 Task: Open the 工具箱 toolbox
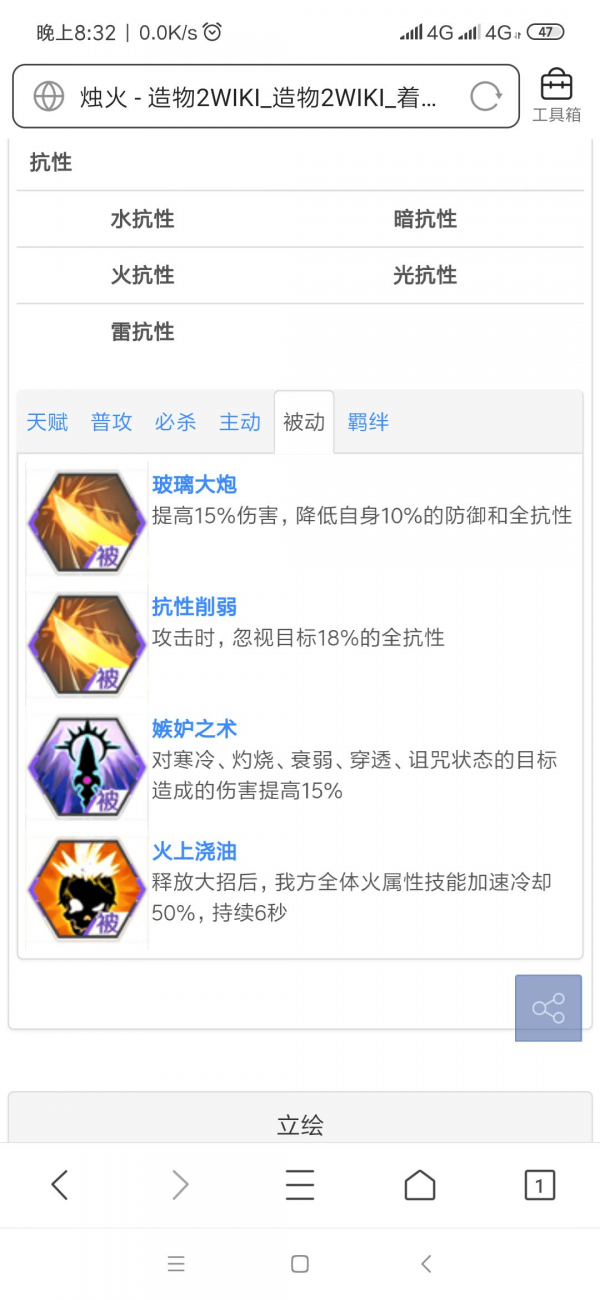[x=556, y=96]
